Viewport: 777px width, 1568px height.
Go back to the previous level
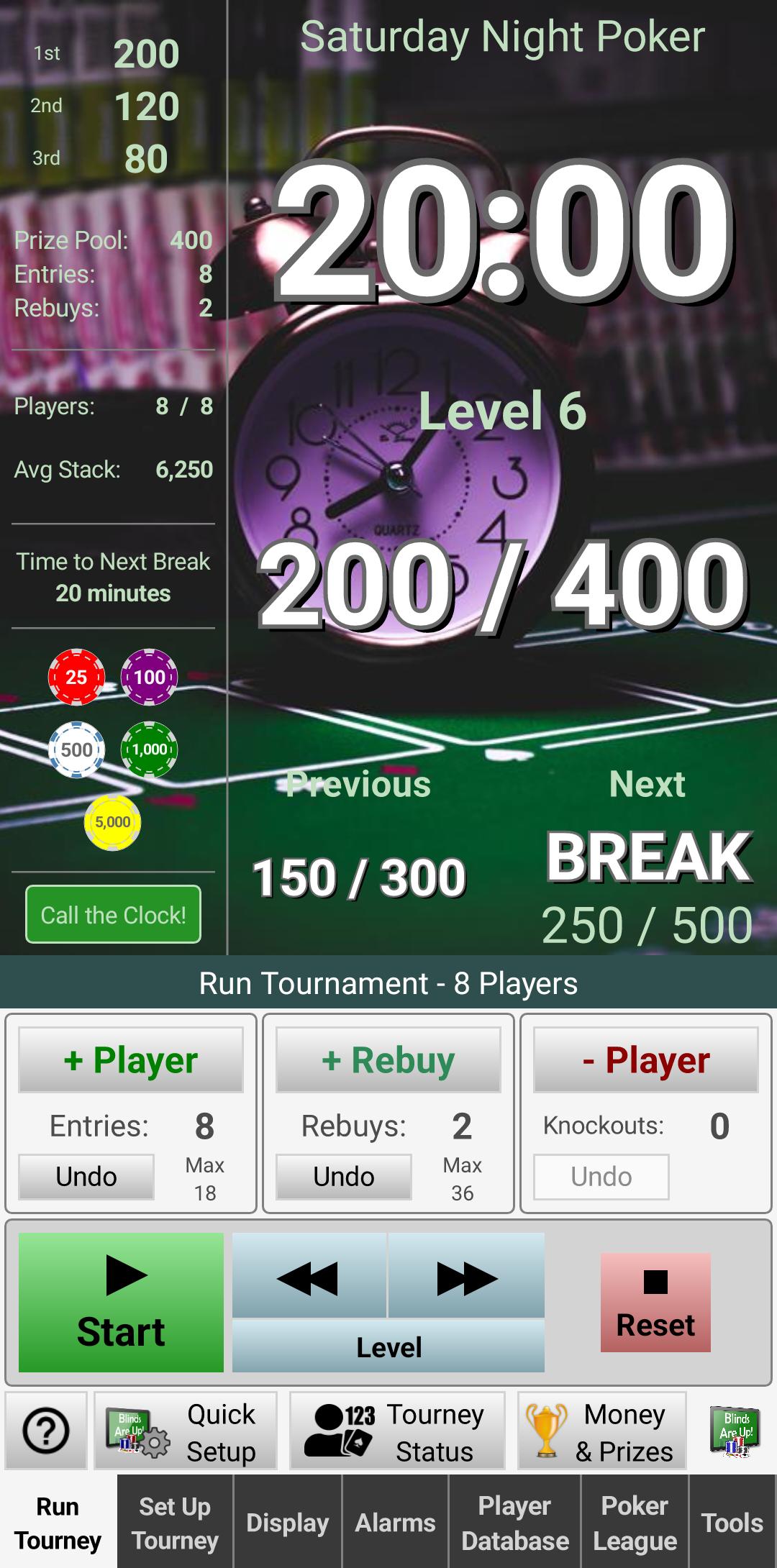(x=309, y=1276)
